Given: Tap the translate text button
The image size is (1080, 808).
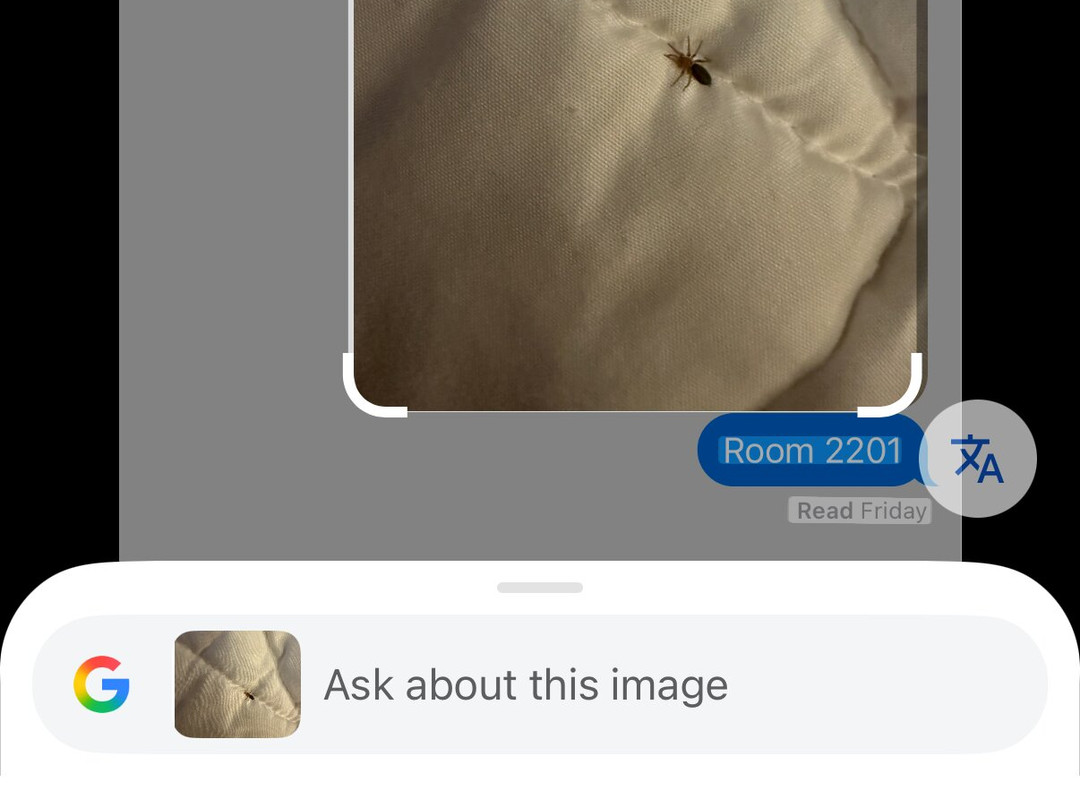Looking at the screenshot, I should (977, 459).
